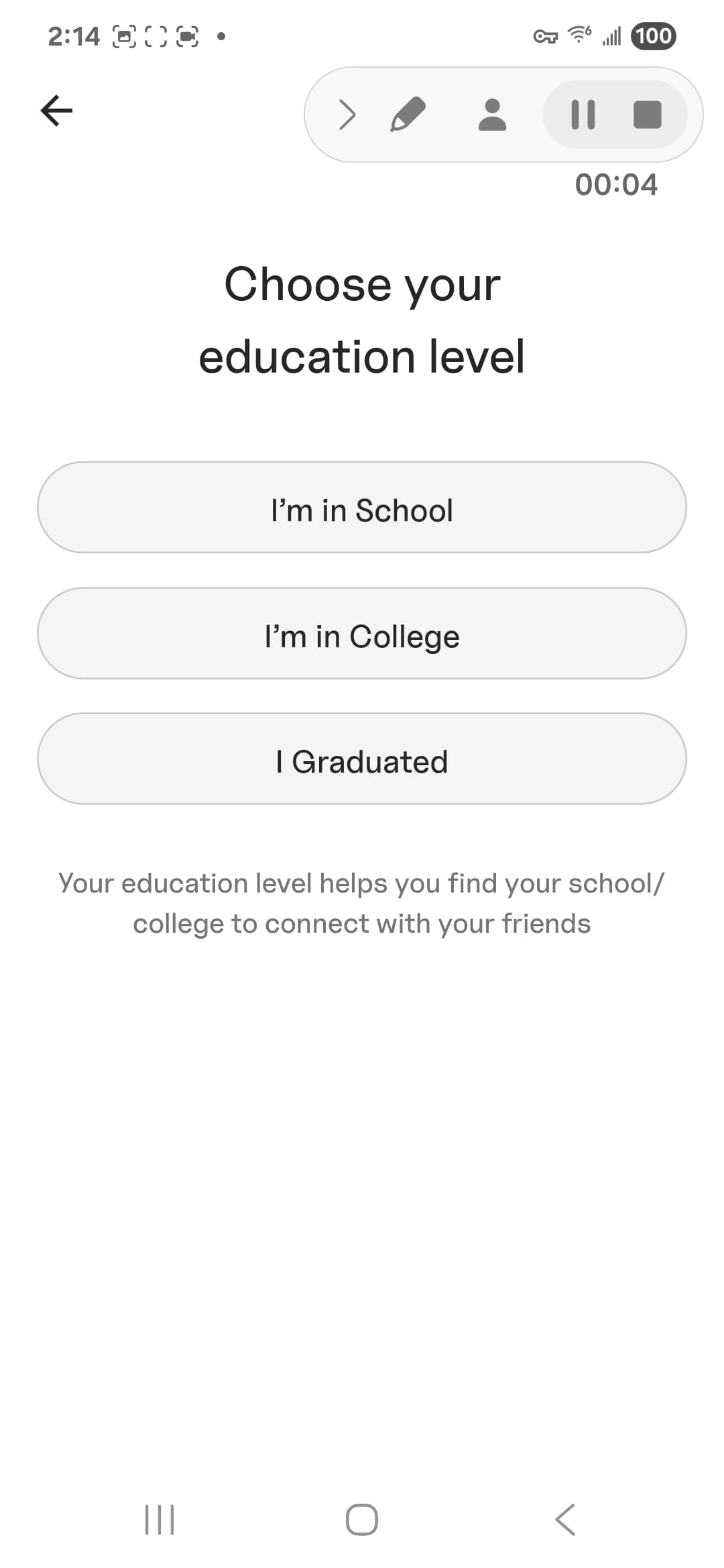Tap the recorder's person icon
Screen dimensions: 724x1568
492,115
